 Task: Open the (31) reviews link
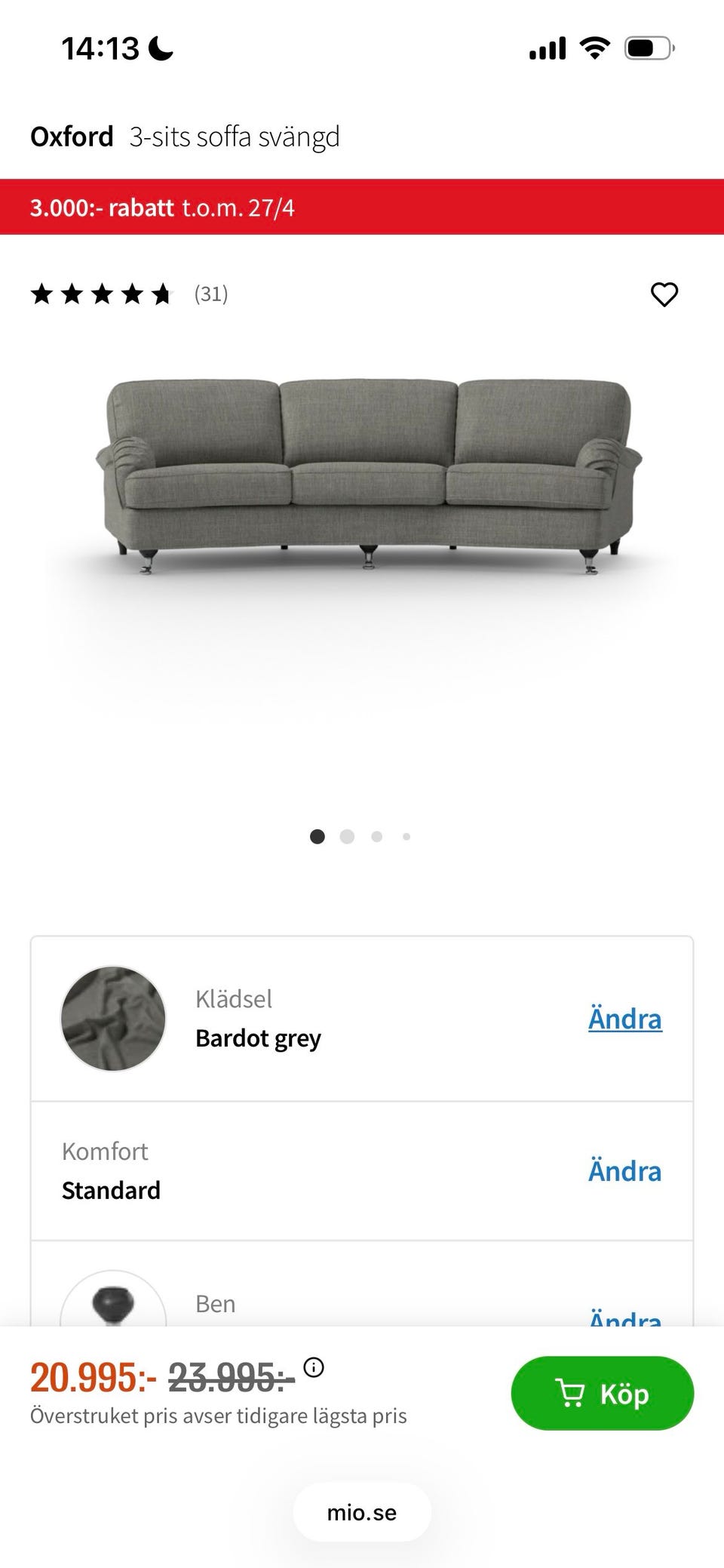tap(210, 294)
